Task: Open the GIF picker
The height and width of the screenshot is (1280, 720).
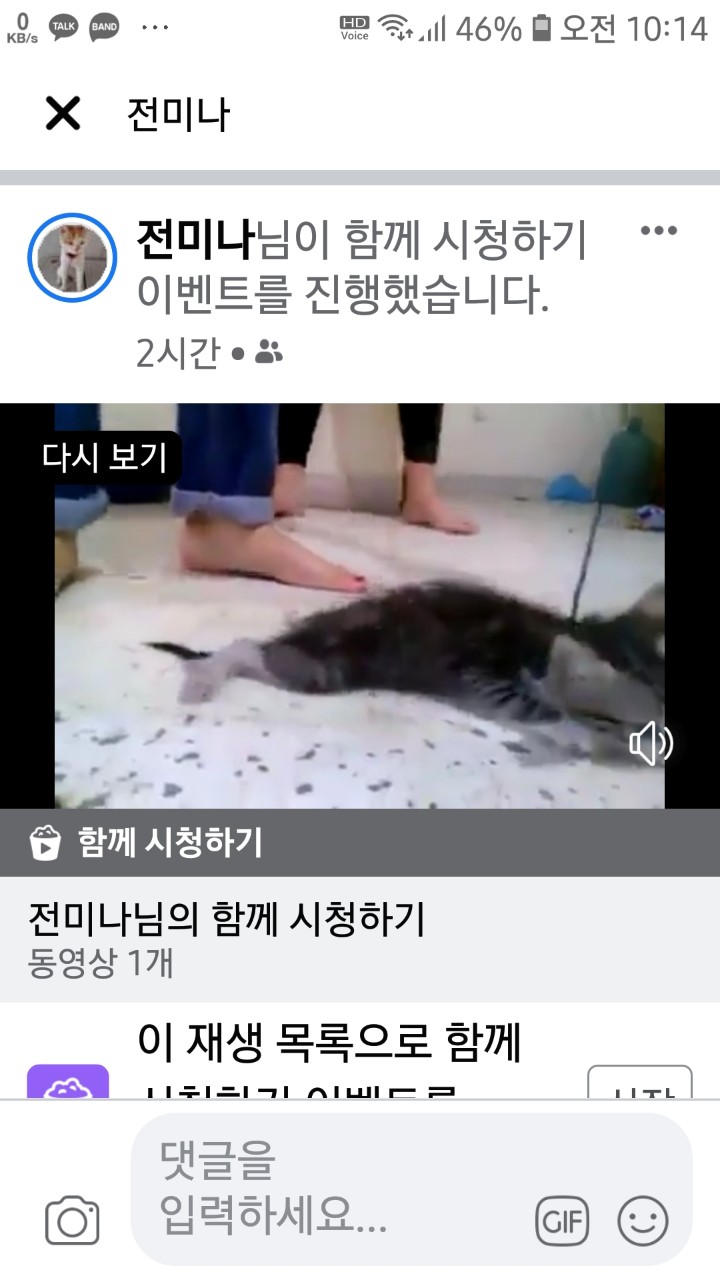Action: coord(562,1221)
